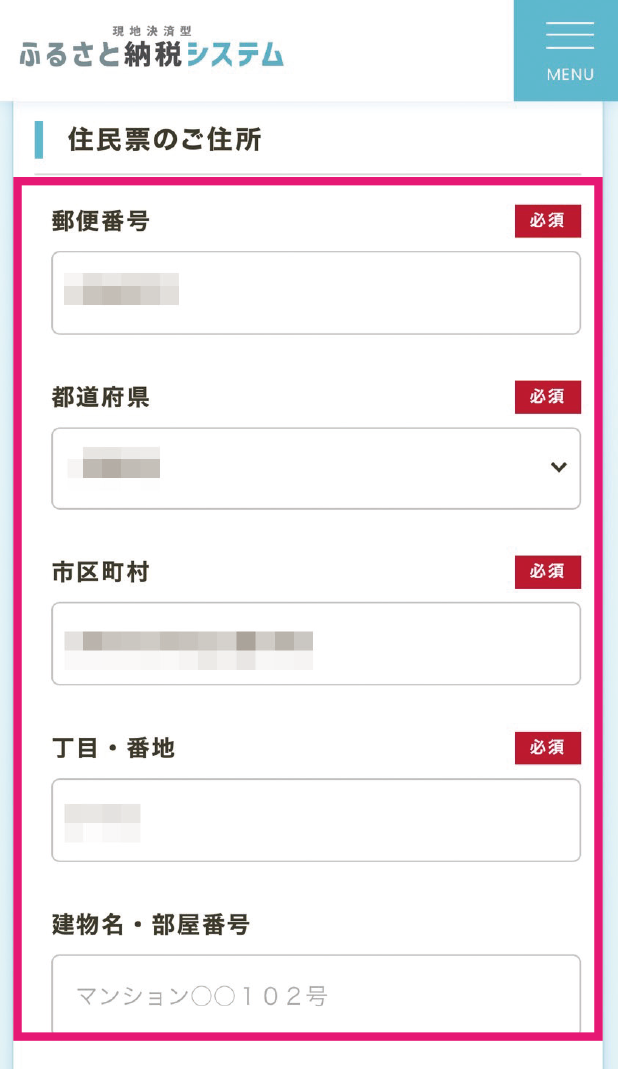Focus the 市区町村 city input field
618x1069 pixels.
[x=316, y=644]
